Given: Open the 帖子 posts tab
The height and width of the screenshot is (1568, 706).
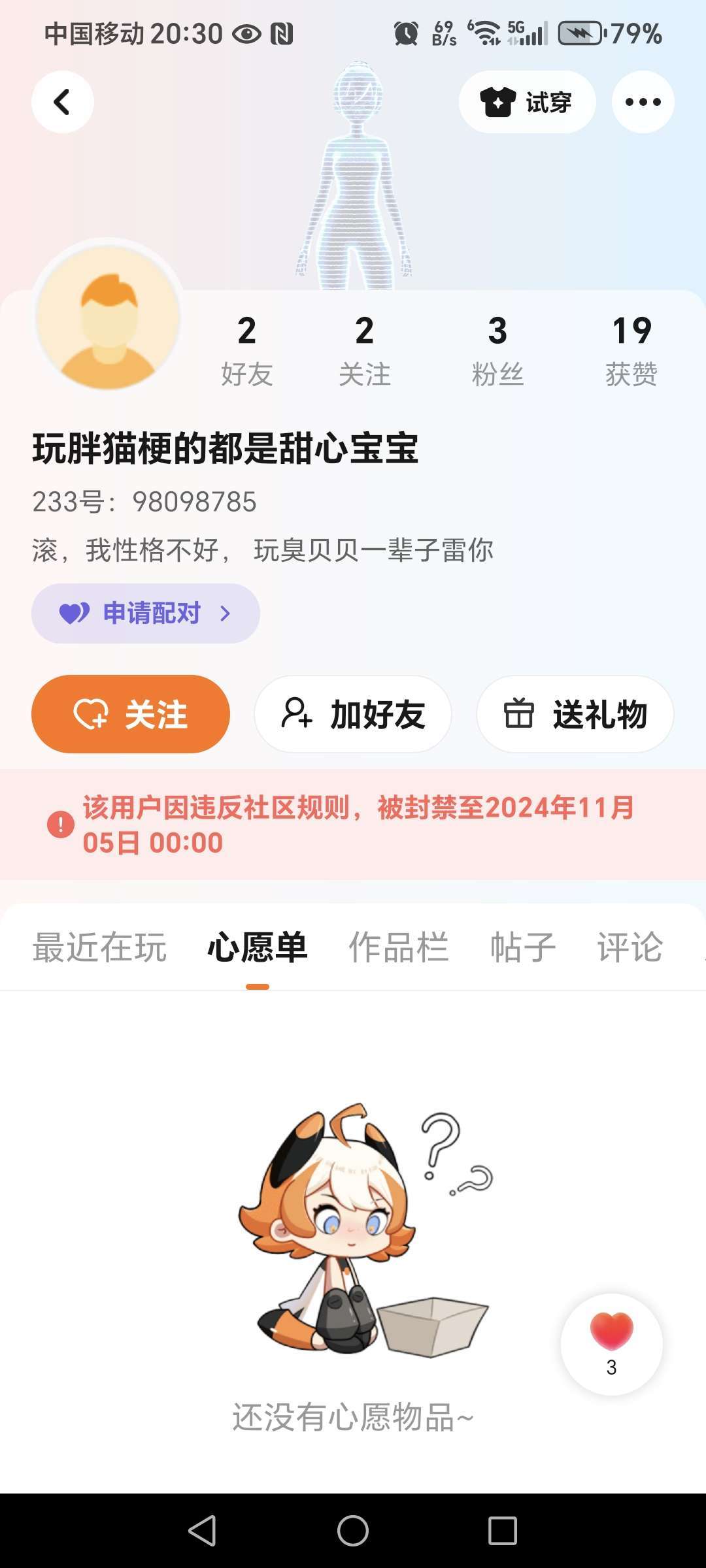Looking at the screenshot, I should tap(523, 947).
